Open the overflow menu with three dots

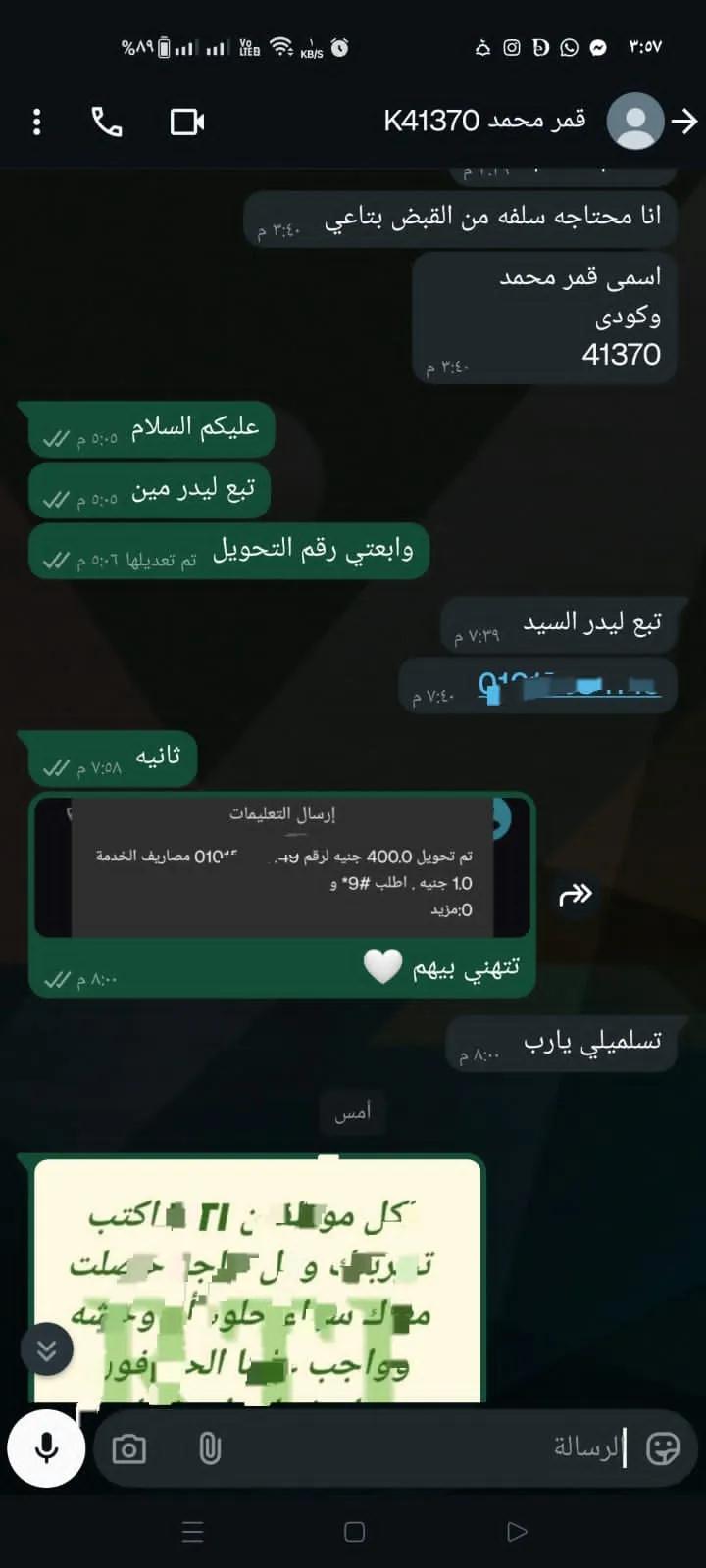[x=37, y=122]
